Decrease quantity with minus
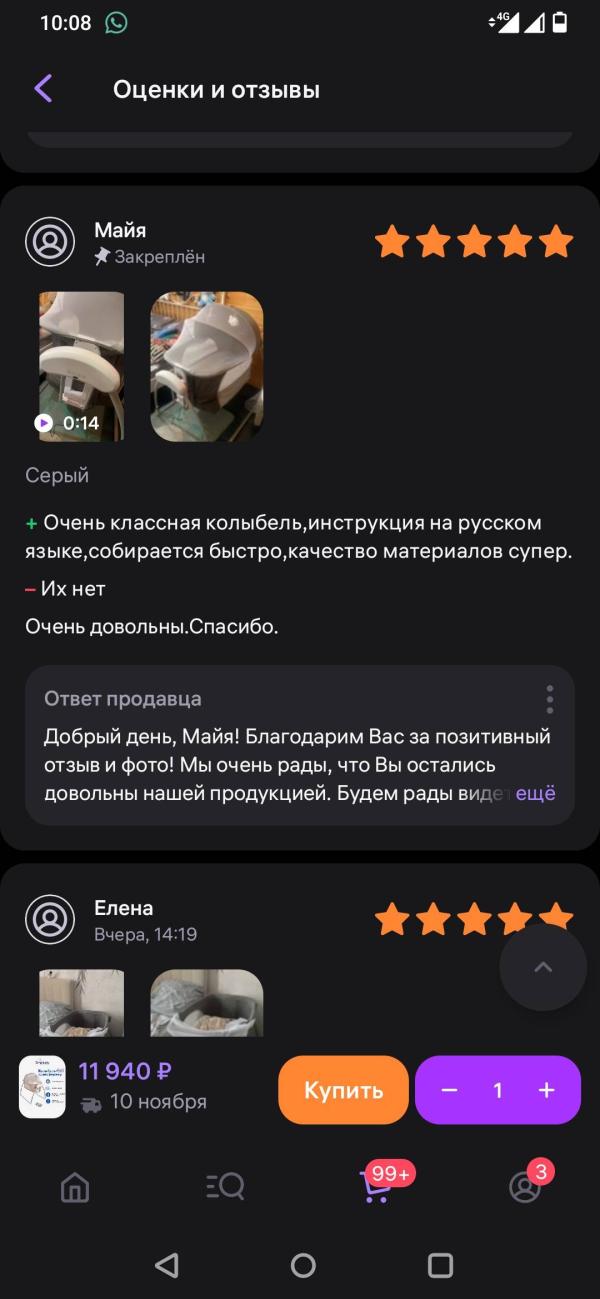The height and width of the screenshot is (1299, 600). [449, 1090]
